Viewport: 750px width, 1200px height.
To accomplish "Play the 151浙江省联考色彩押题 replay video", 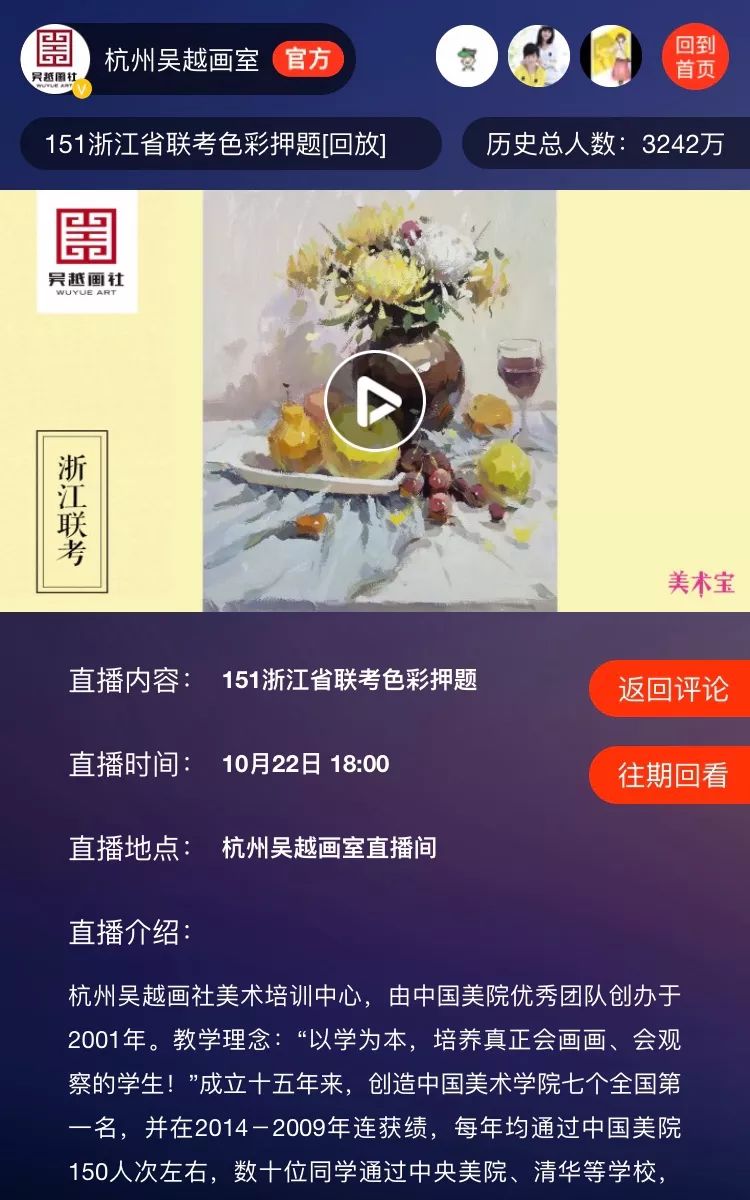I will [x=375, y=401].
